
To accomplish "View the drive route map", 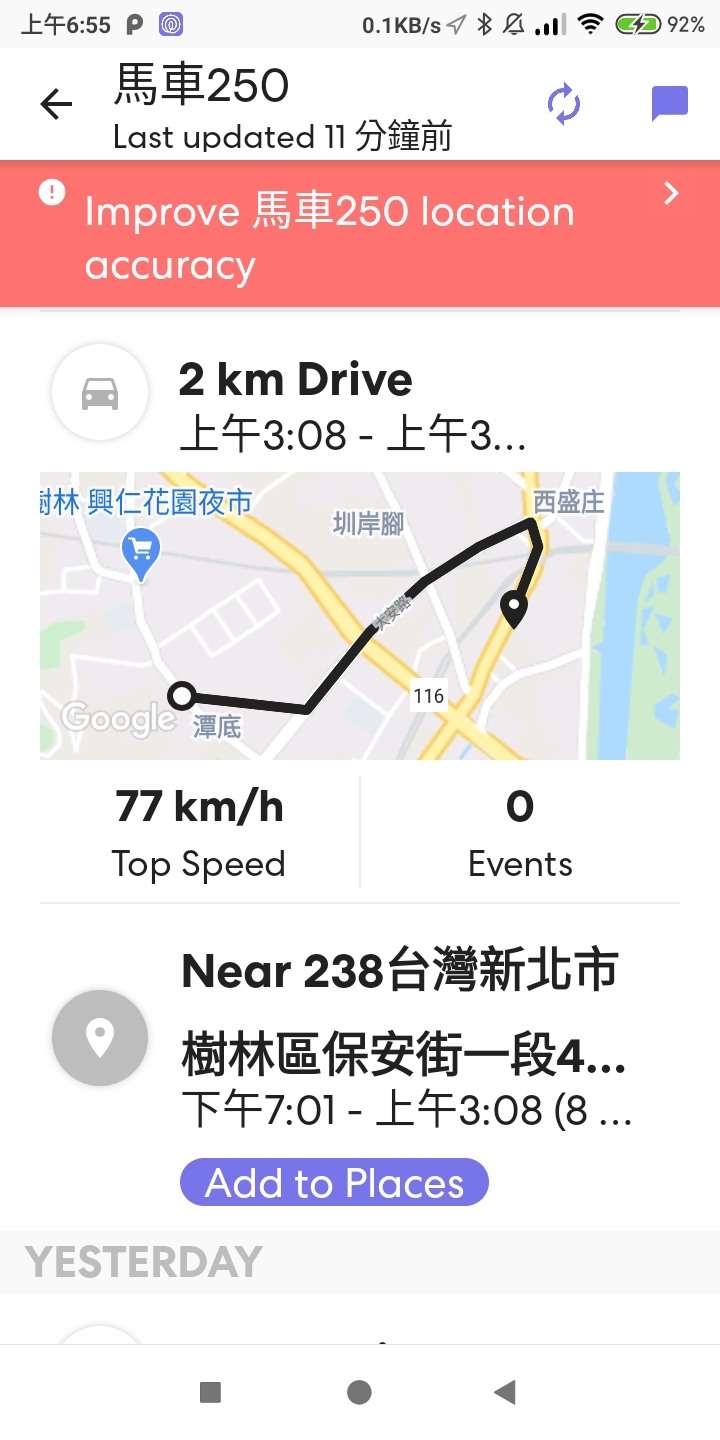I will click(360, 615).
